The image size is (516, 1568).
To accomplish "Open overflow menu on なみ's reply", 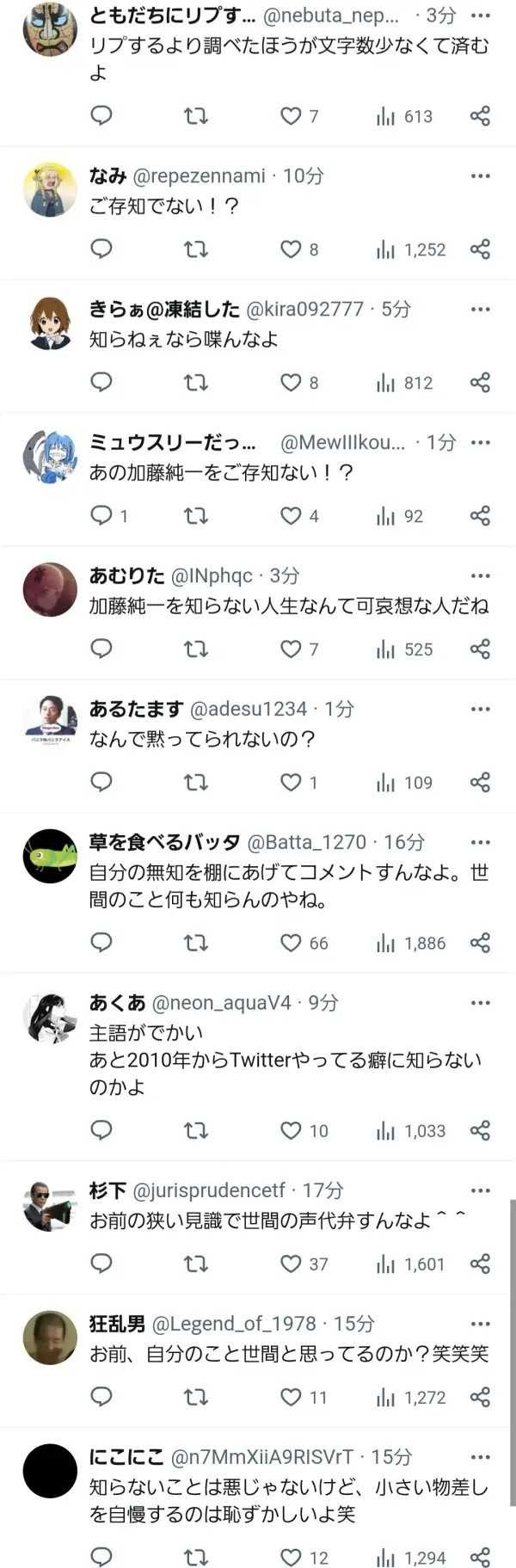I will coord(480,176).
